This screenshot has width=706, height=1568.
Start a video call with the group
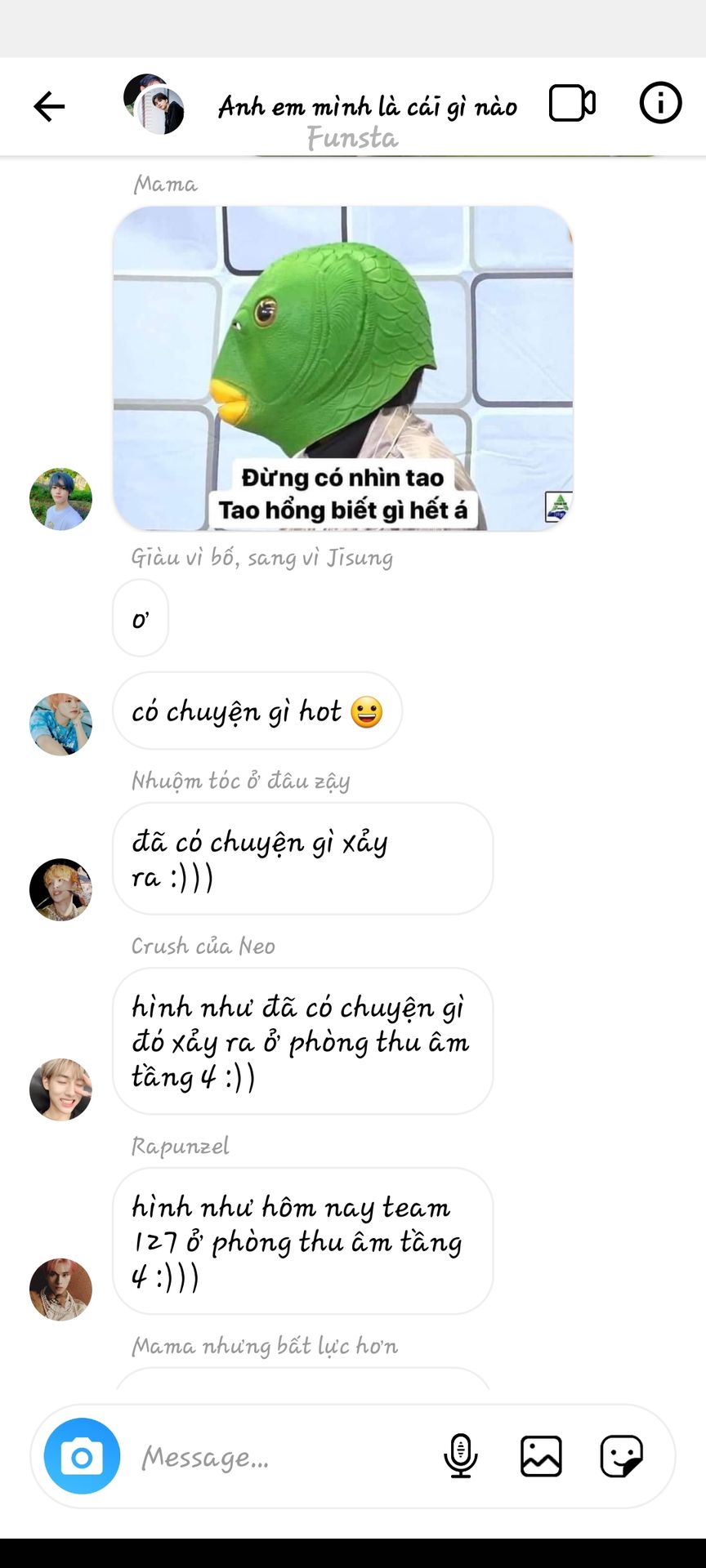pos(571,104)
